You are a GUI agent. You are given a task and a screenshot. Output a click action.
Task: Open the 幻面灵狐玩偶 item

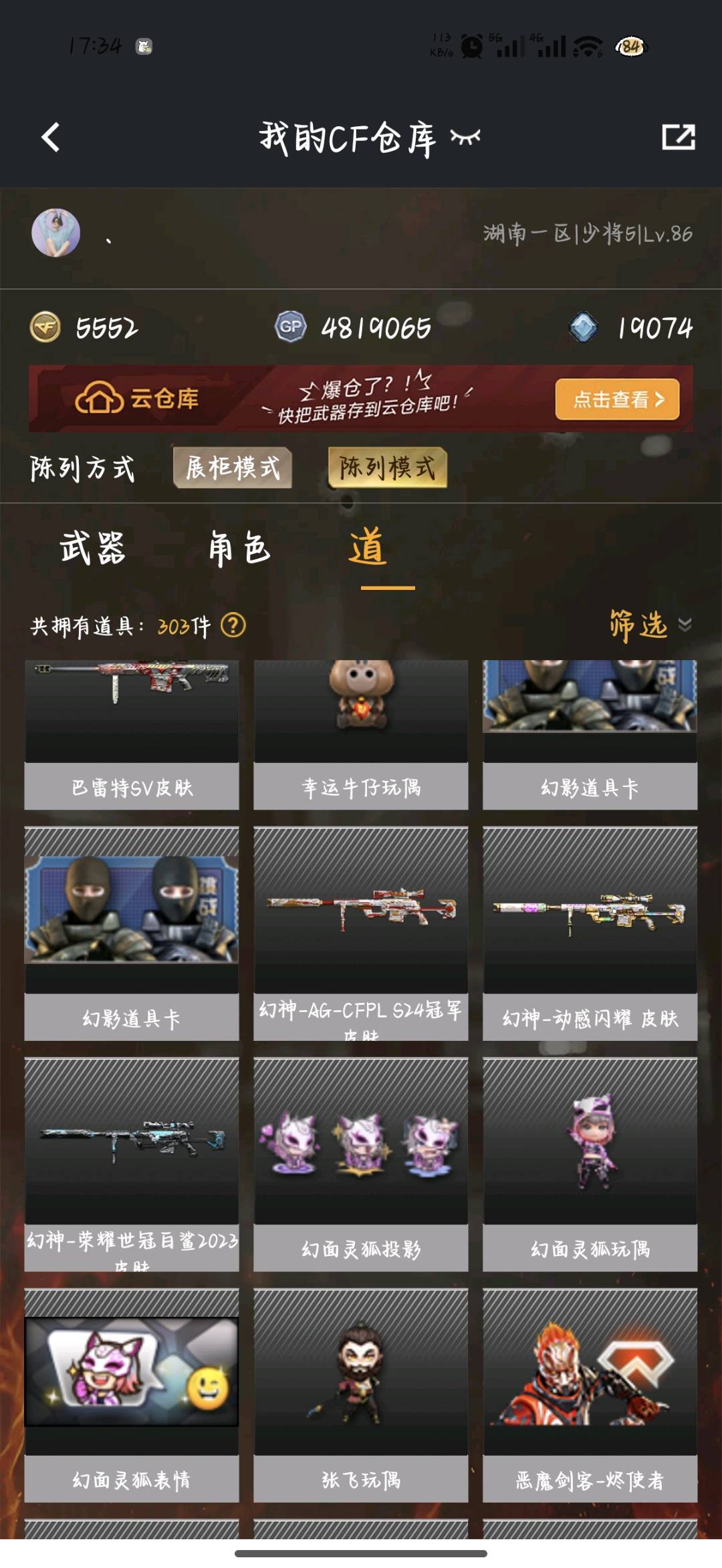point(590,1164)
